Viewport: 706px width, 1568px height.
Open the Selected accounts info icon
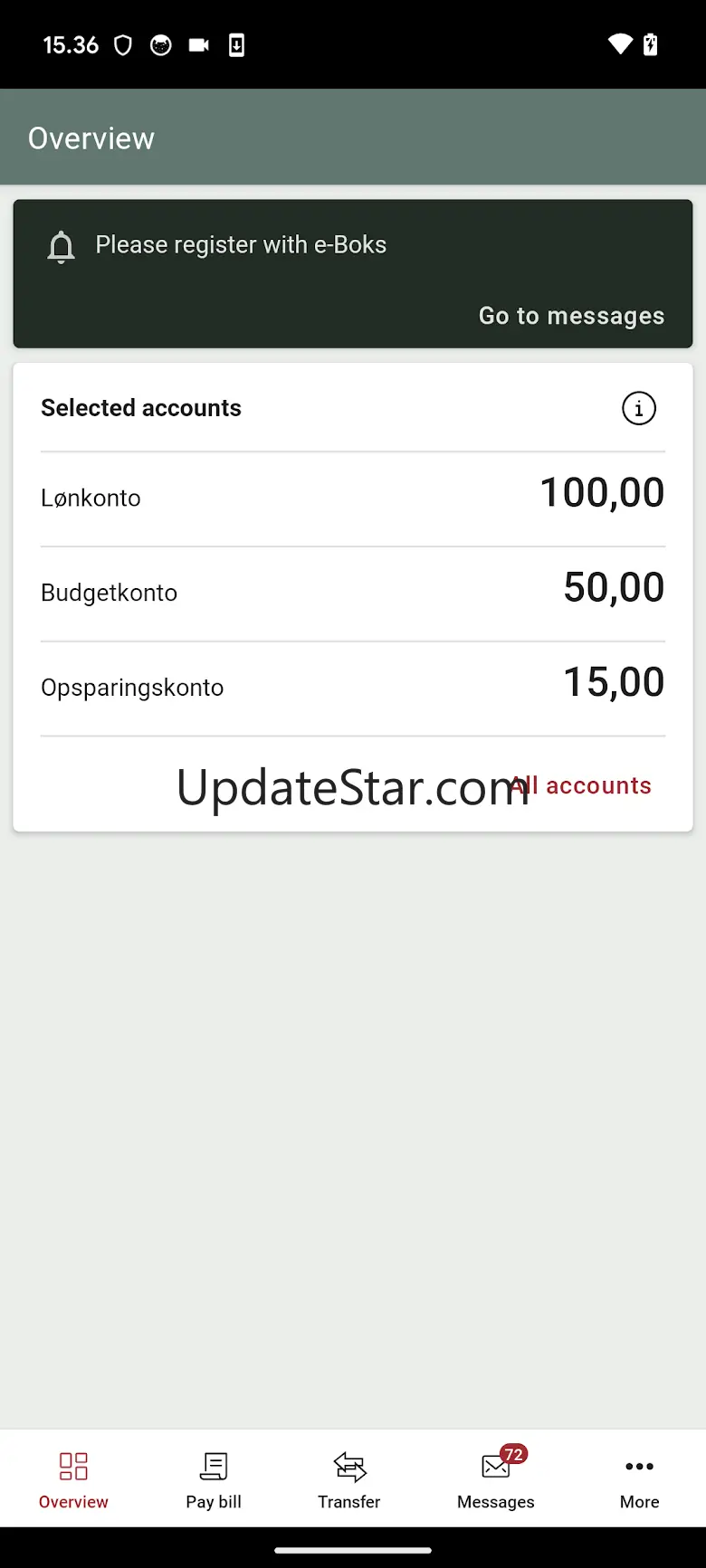pos(638,409)
